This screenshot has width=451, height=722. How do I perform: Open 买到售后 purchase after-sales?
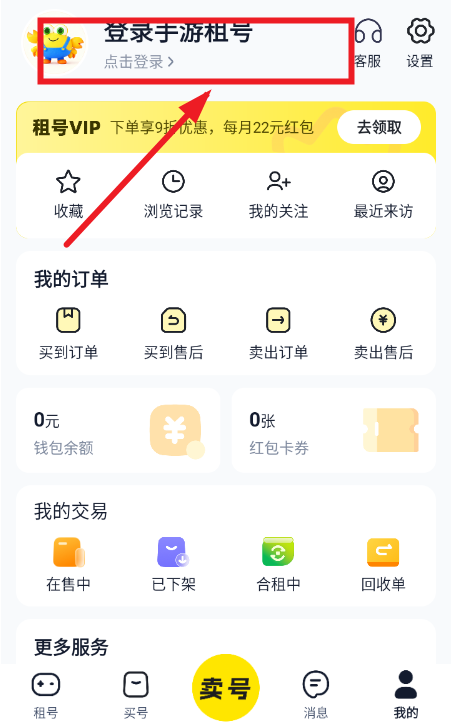click(x=173, y=334)
